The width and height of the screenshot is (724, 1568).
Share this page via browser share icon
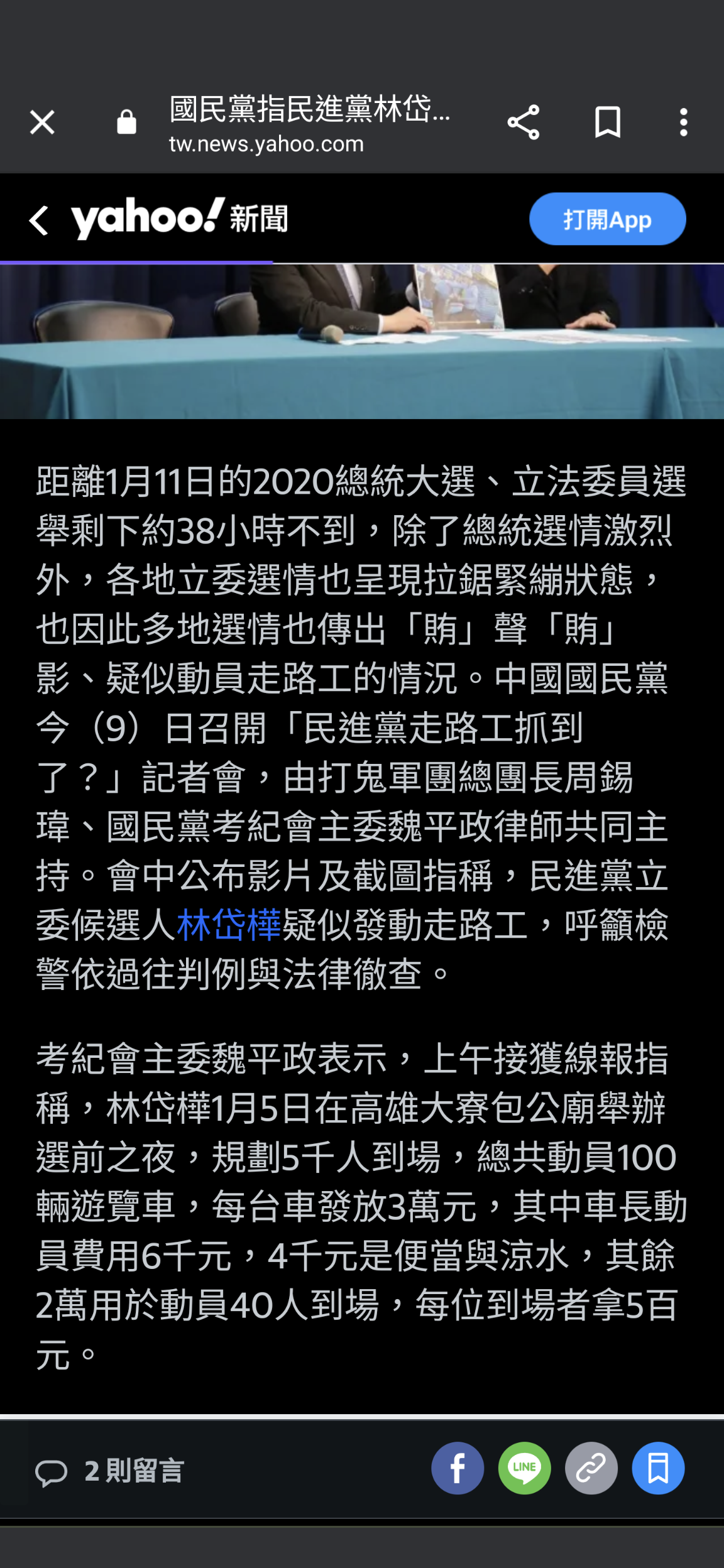pos(523,122)
